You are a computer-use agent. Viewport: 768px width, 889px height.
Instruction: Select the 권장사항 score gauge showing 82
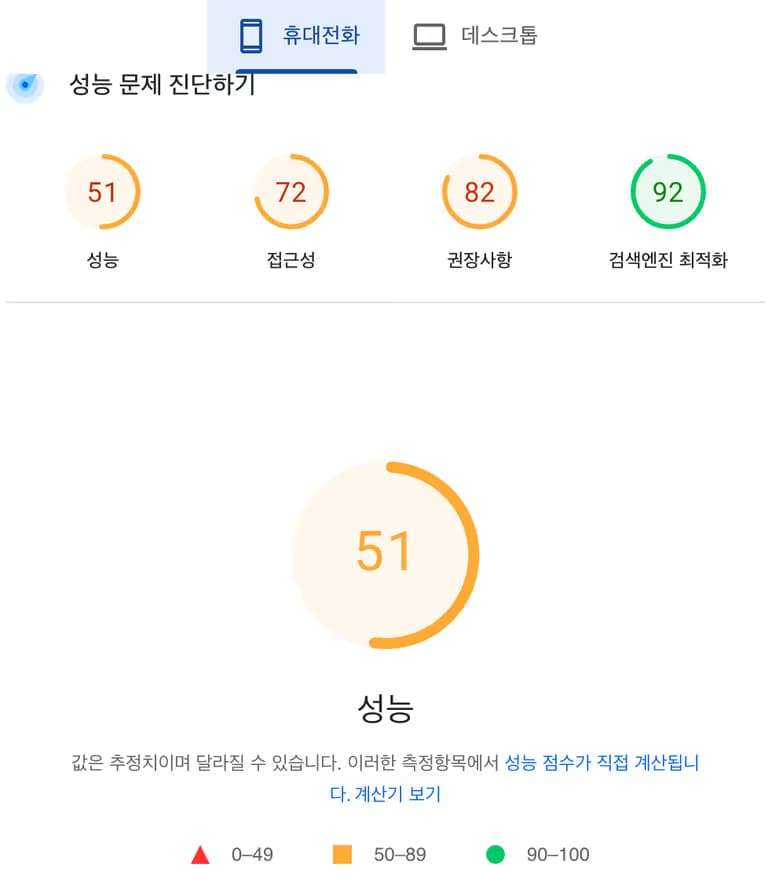(479, 192)
